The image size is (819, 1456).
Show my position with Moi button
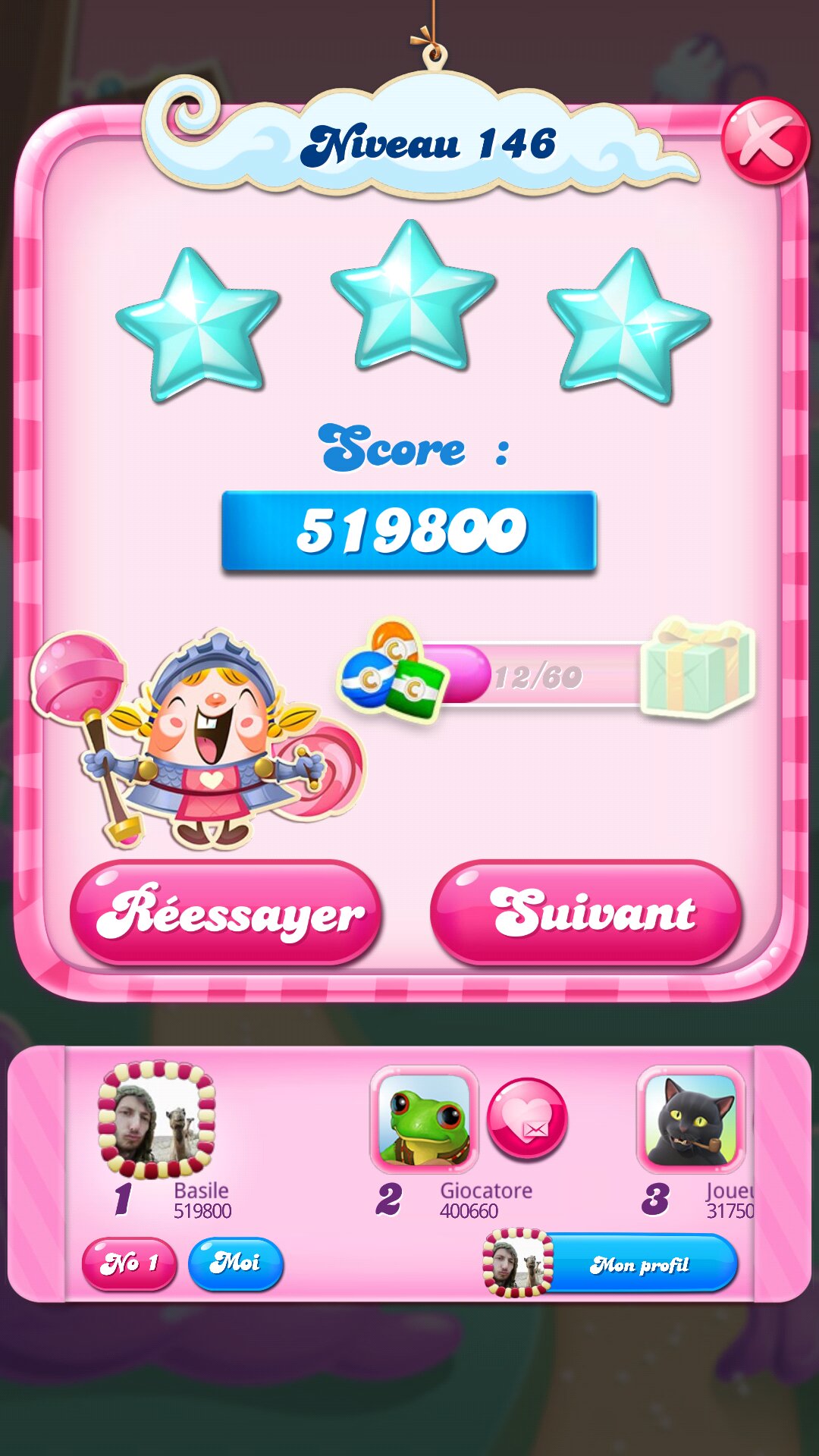[235, 1263]
